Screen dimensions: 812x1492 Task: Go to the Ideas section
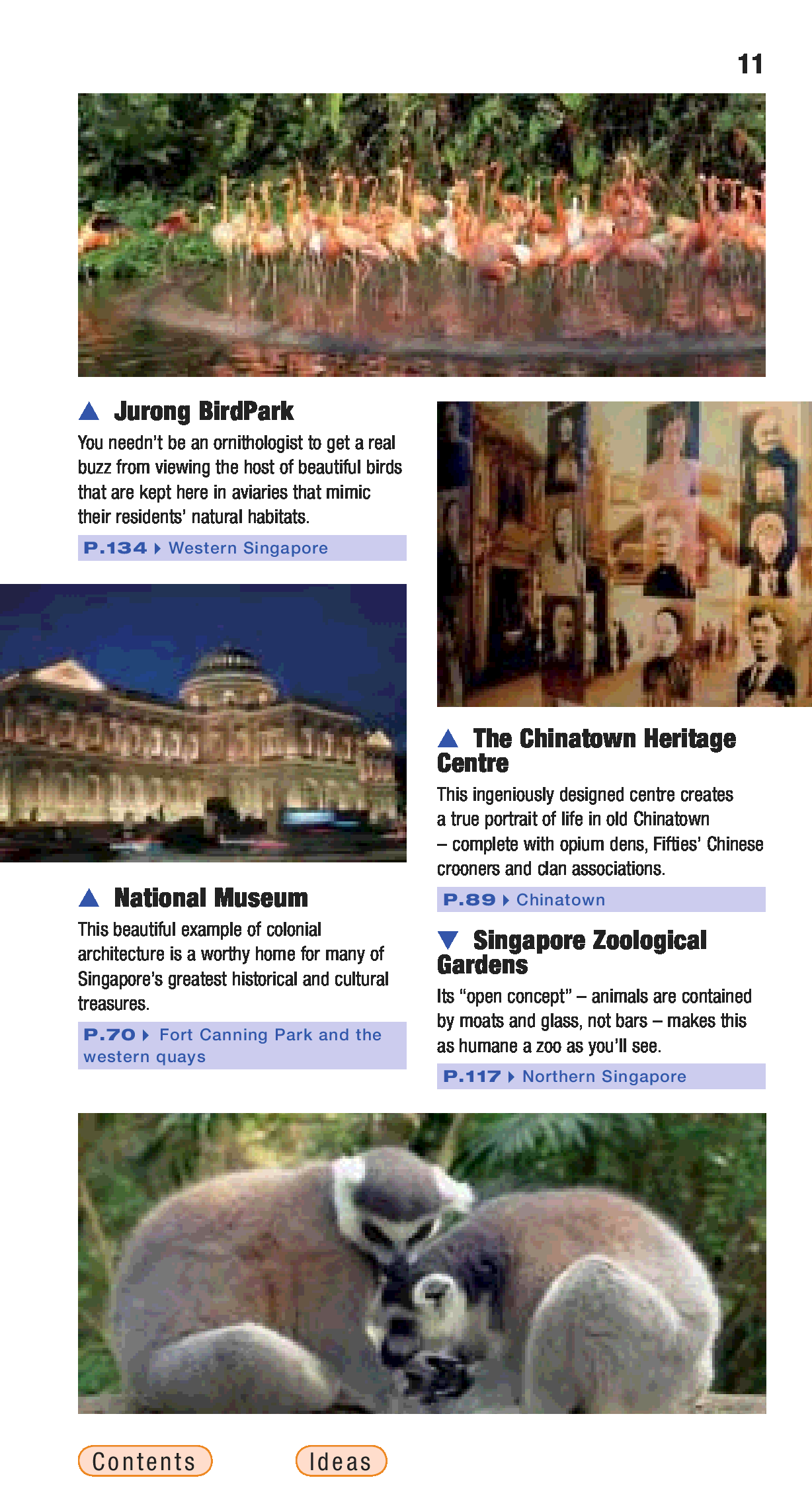pyautogui.click(x=341, y=1460)
